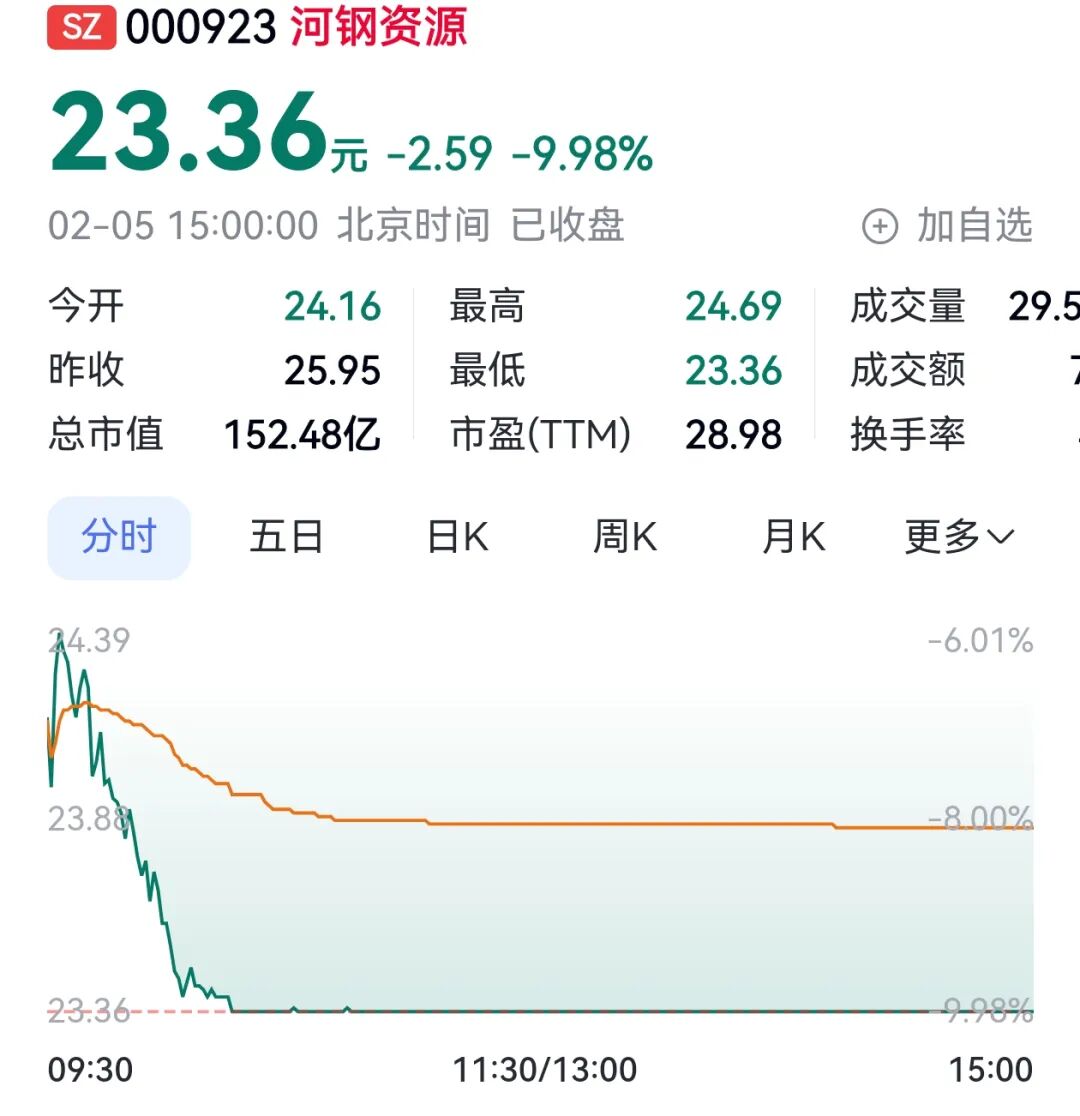Show the 日K chart
This screenshot has height=1116, width=1080.
pos(457,538)
